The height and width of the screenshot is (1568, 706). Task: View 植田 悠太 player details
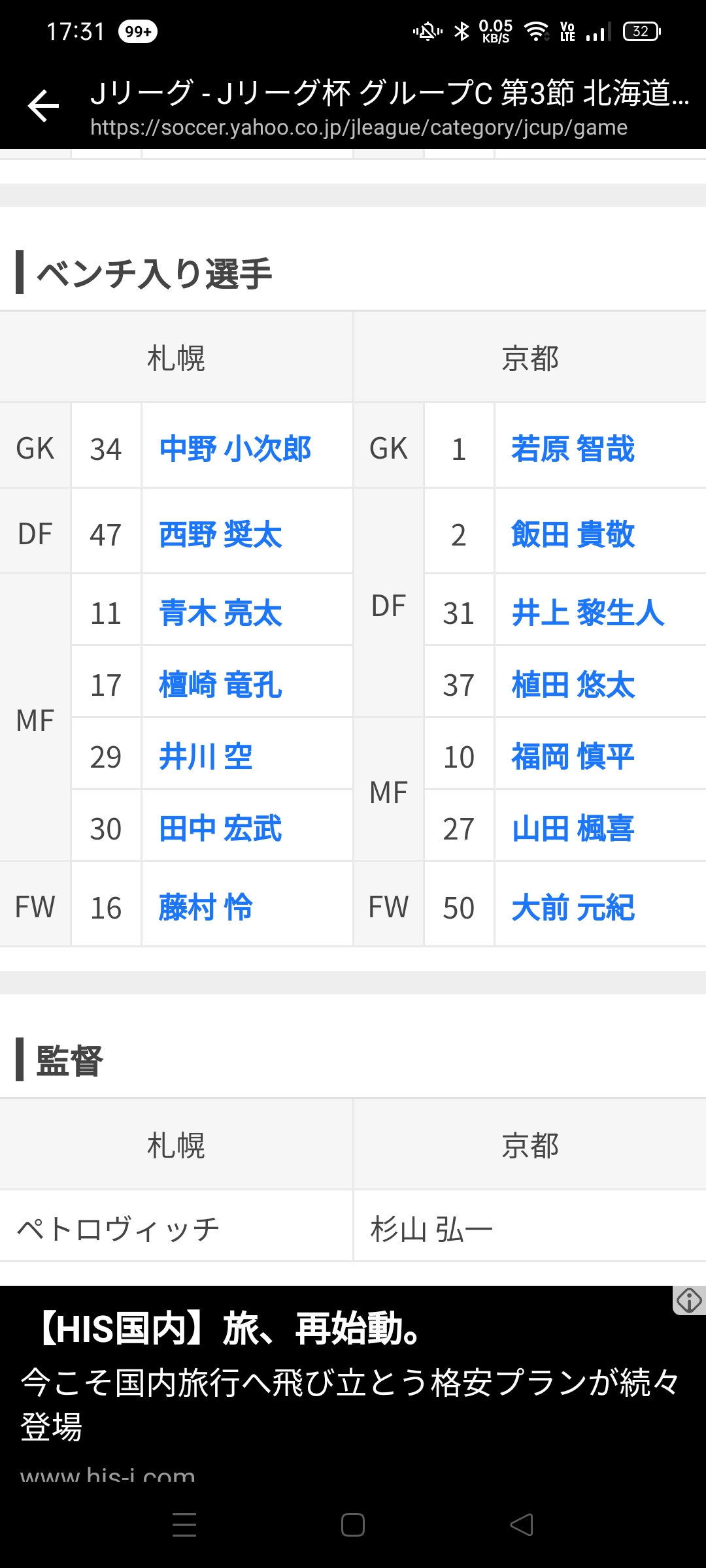pyautogui.click(x=573, y=685)
